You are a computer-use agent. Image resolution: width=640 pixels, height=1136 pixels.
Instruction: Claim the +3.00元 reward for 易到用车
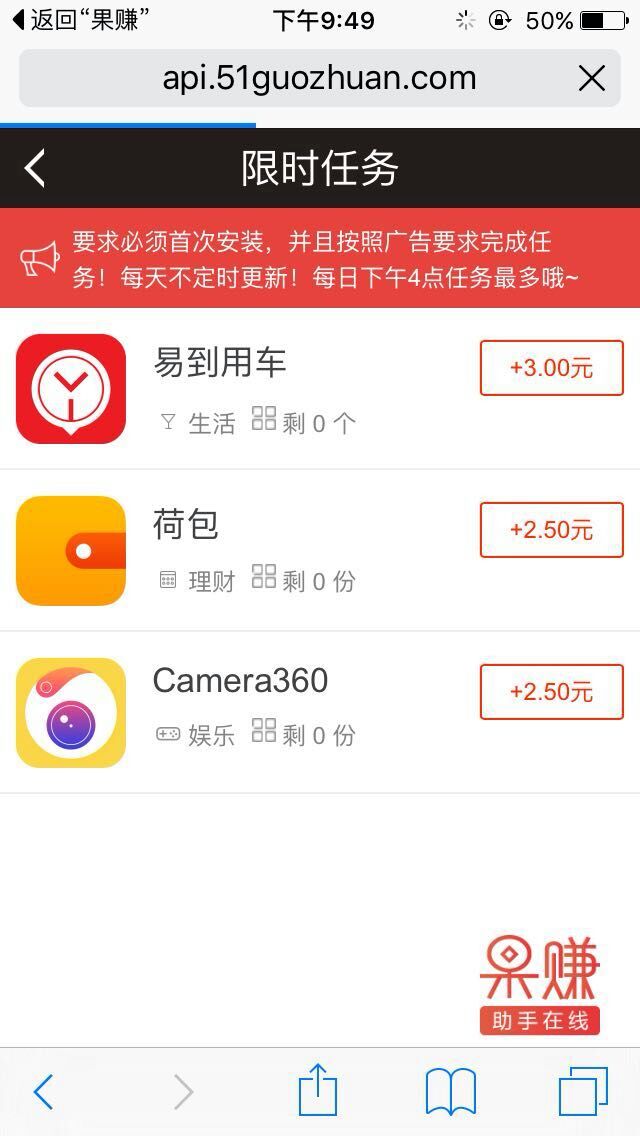tap(552, 367)
